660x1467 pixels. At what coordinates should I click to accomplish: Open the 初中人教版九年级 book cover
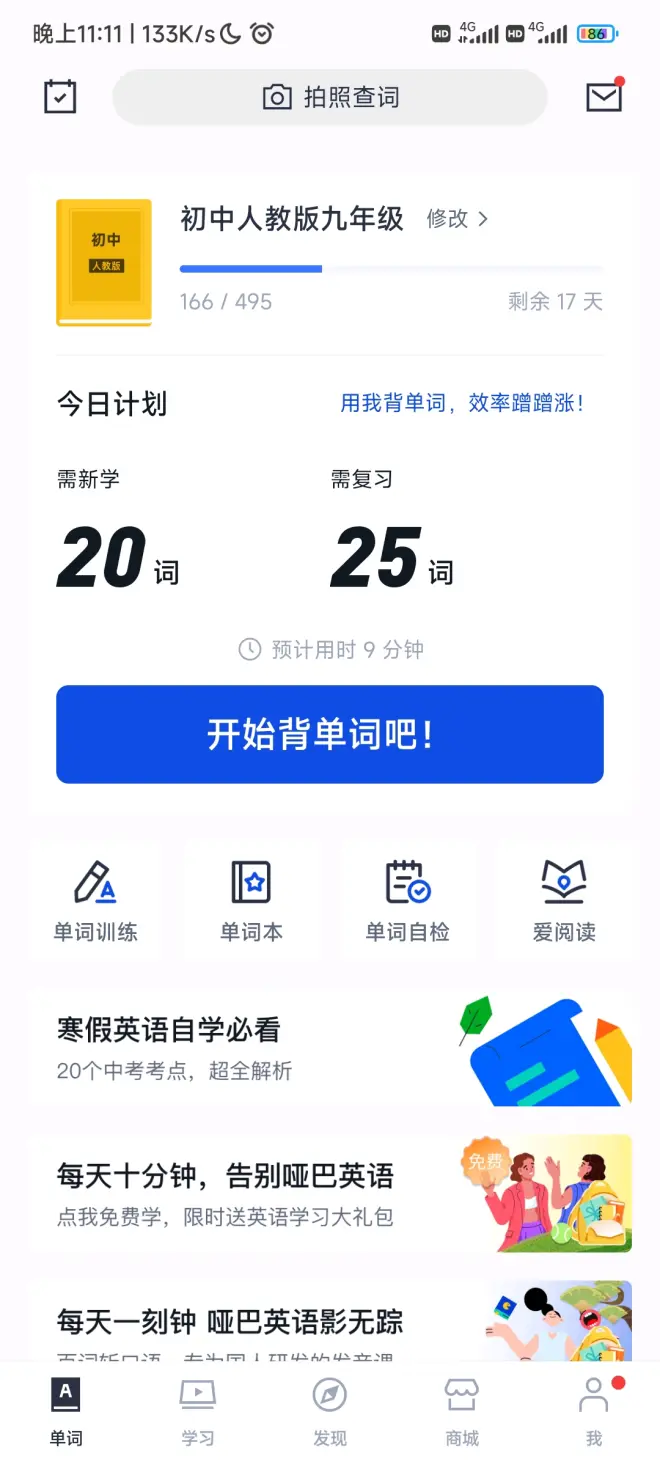click(104, 263)
